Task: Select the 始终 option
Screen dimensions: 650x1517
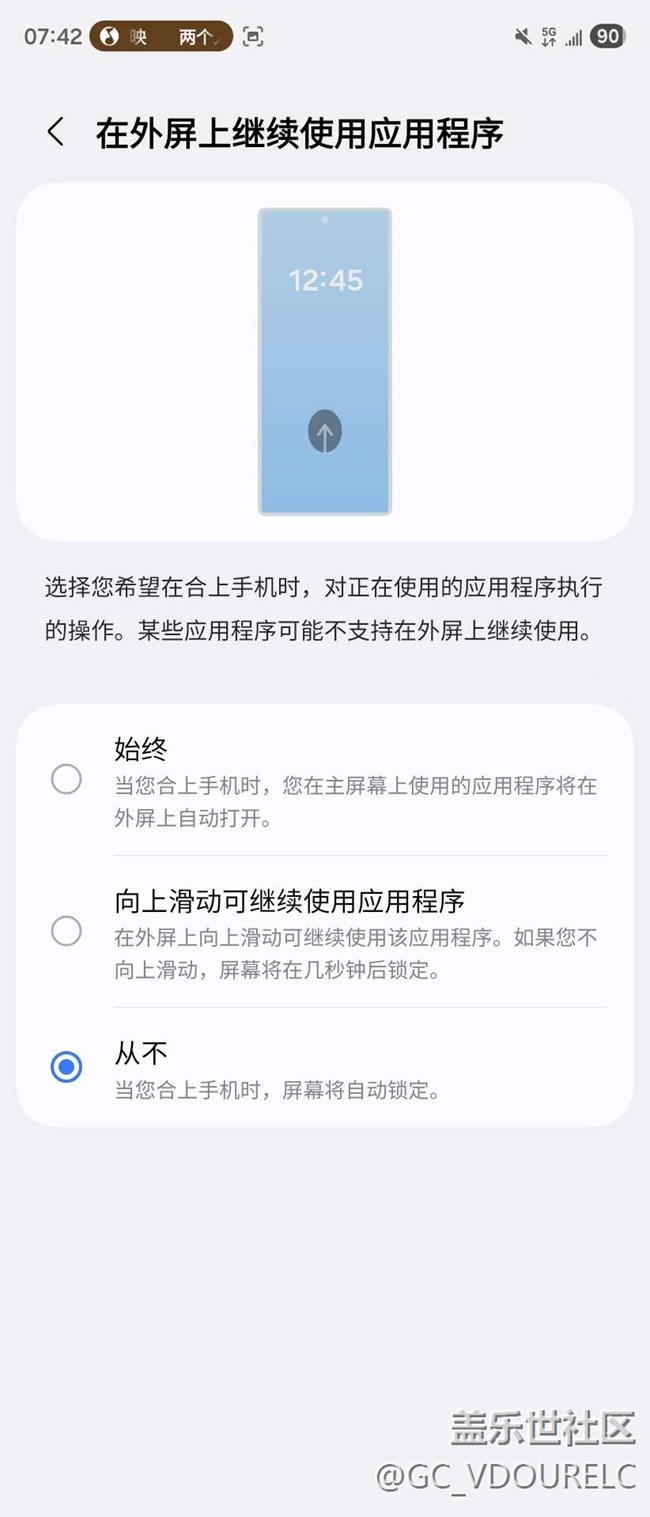Action: [x=66, y=779]
